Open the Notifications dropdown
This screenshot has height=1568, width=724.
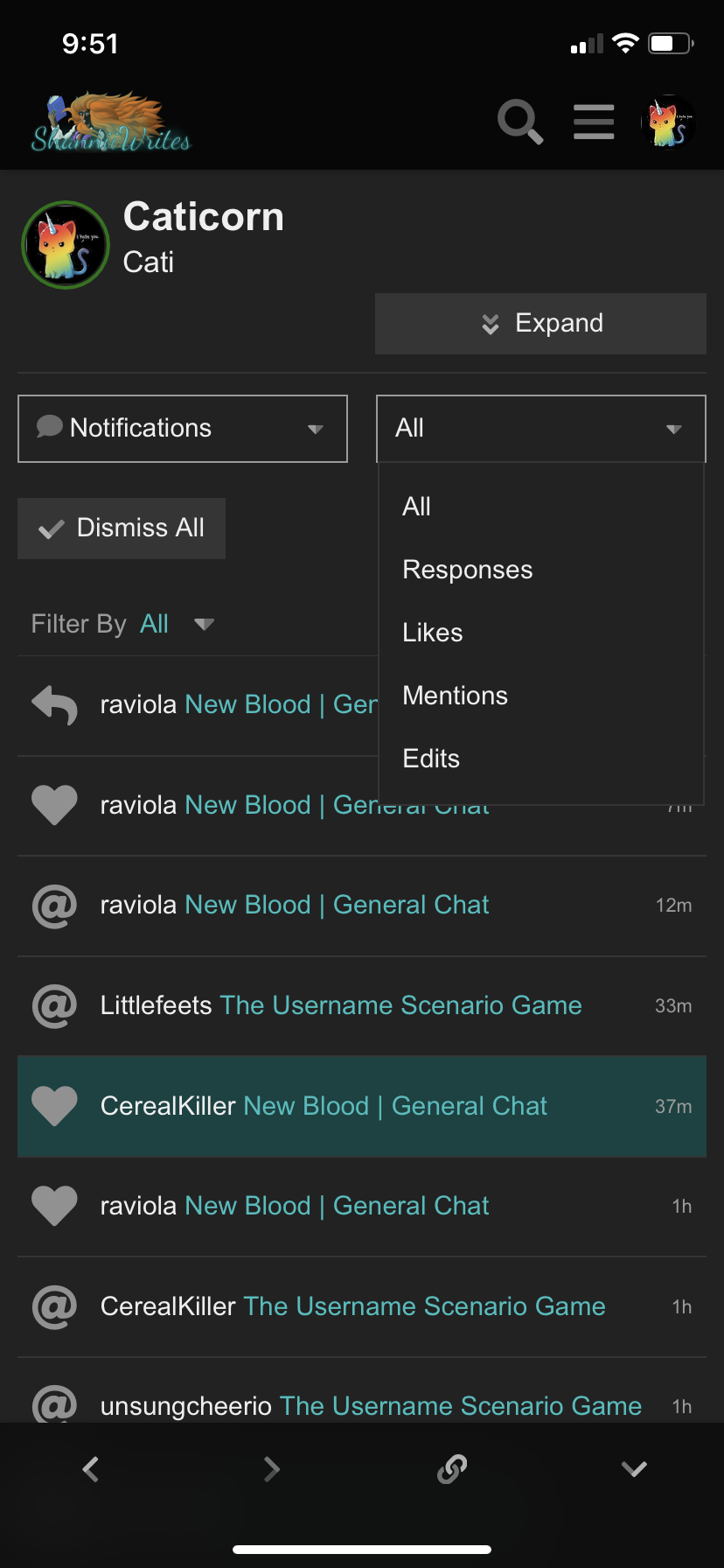click(183, 429)
